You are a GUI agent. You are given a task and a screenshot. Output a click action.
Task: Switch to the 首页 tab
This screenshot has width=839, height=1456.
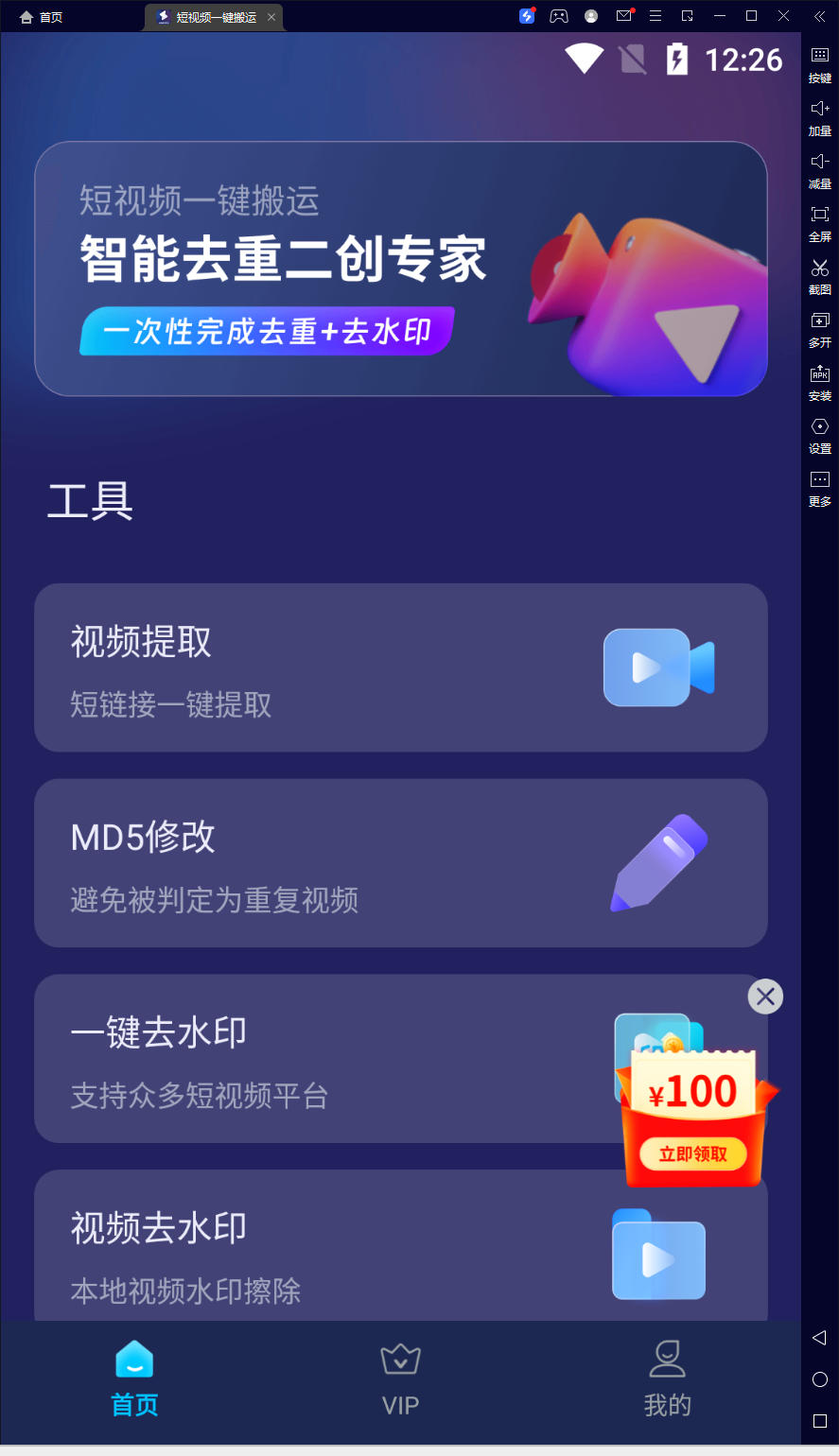click(x=134, y=1378)
